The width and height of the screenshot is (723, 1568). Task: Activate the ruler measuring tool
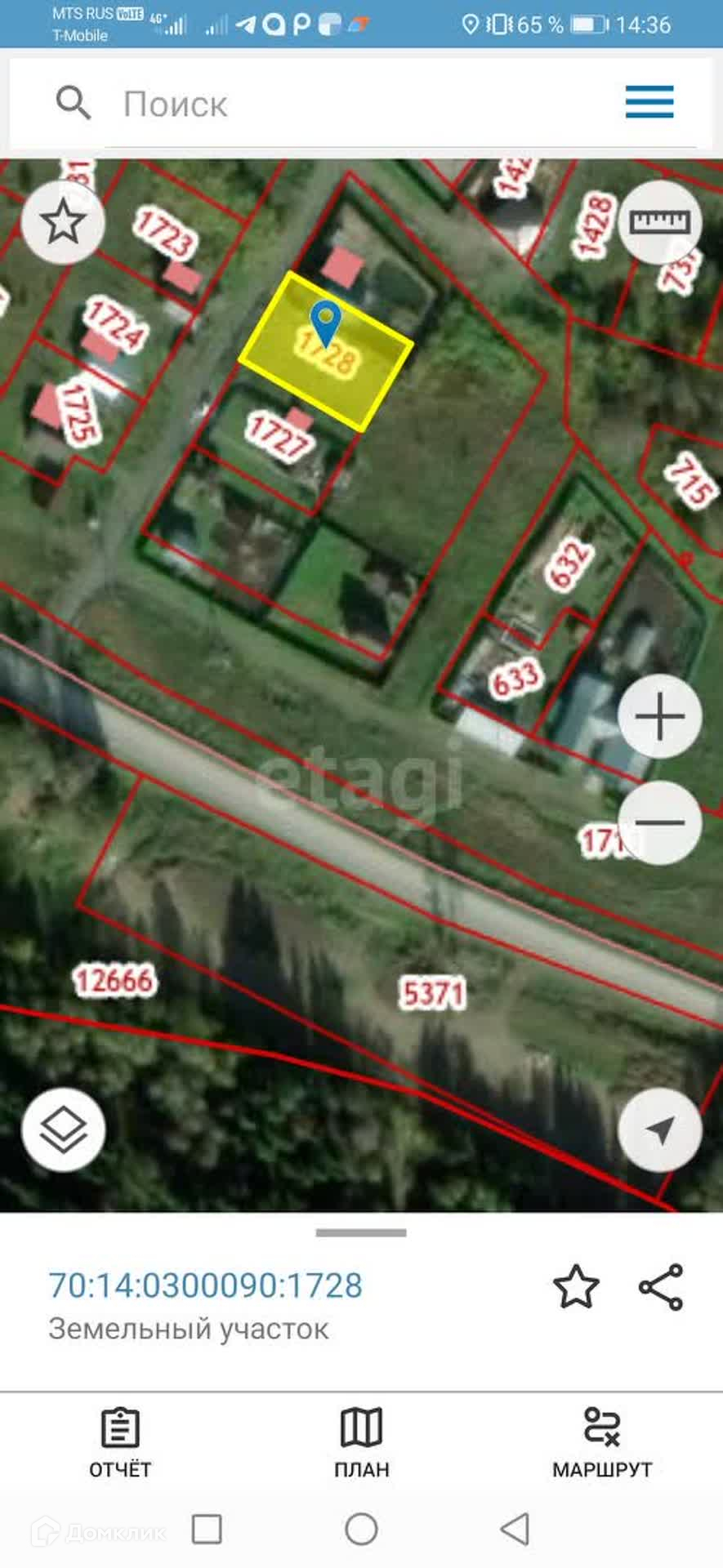660,221
